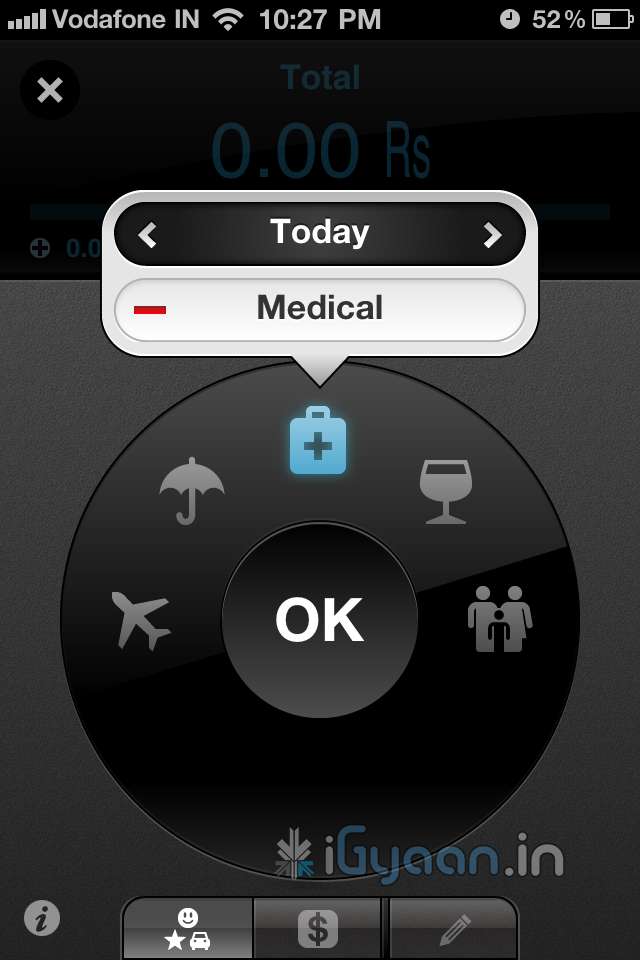Image resolution: width=640 pixels, height=960 pixels.
Task: Switch to the categories tab
Action: (x=187, y=929)
